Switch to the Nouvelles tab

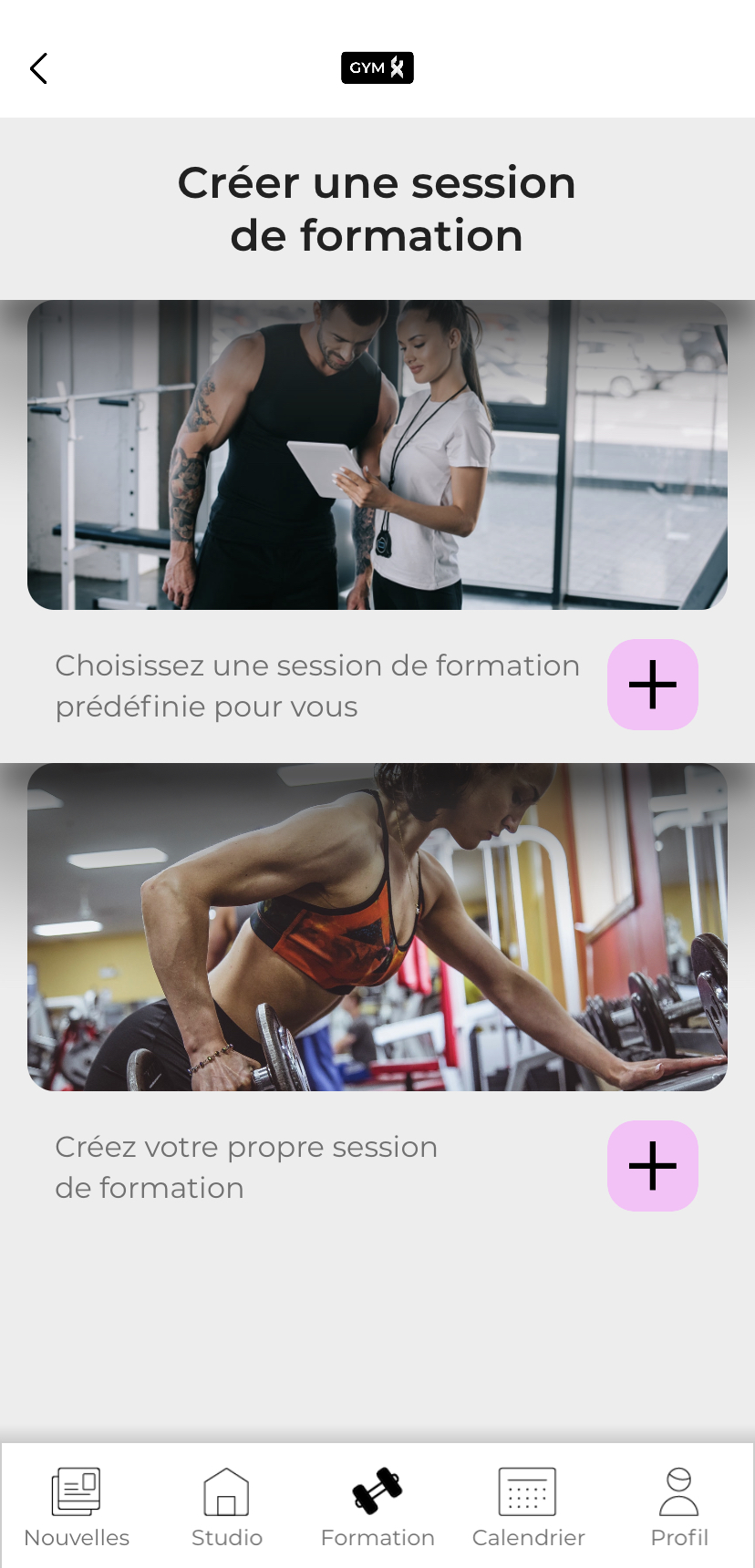[x=77, y=1508]
